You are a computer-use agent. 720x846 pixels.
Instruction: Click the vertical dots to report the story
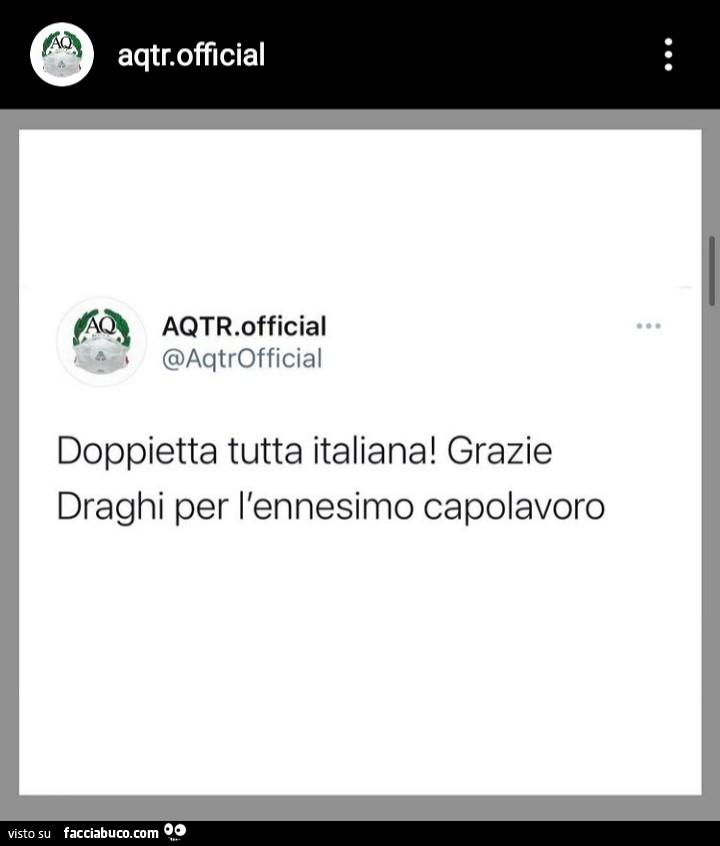point(668,55)
